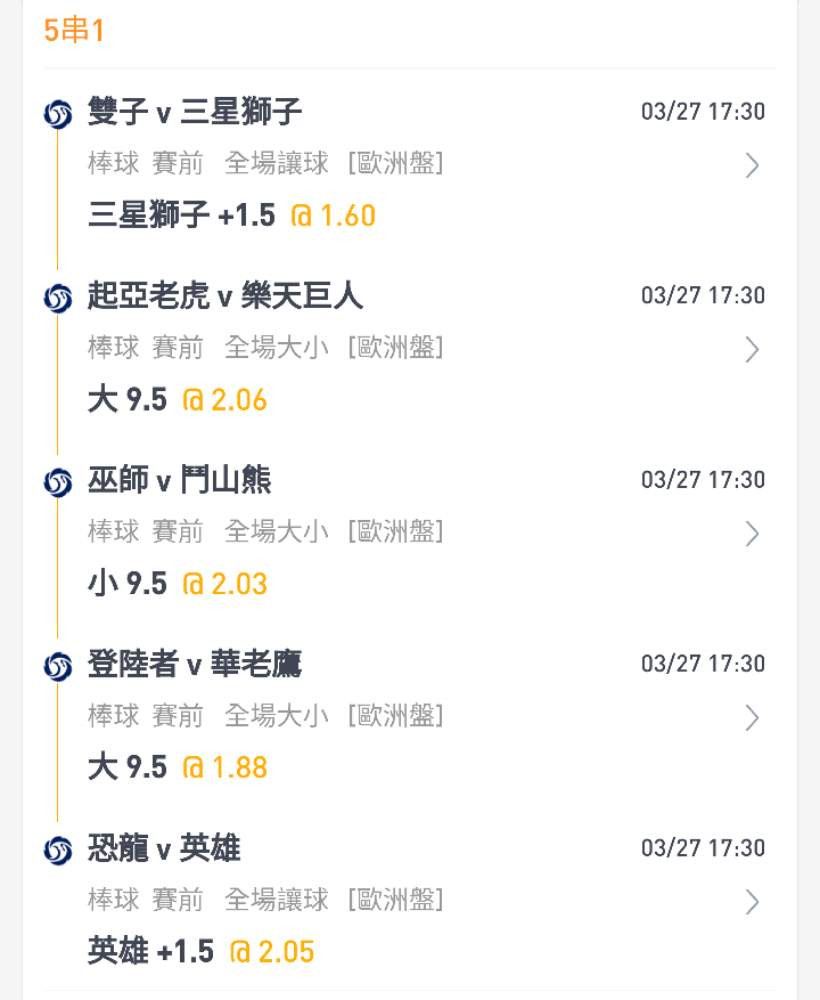This screenshot has height=1000, width=820.
Task: Open the 恐龍 v 英雄 match details
Action: (752, 901)
